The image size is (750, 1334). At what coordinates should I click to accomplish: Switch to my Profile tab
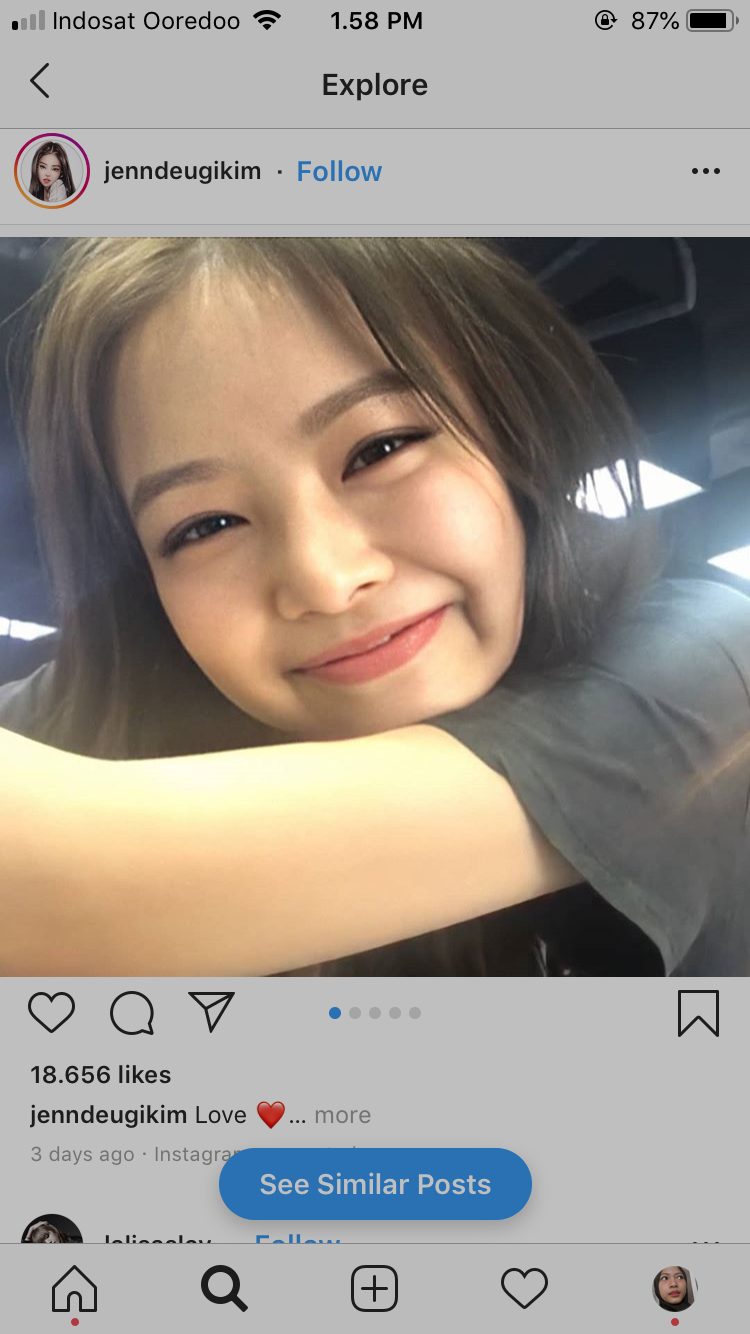point(675,1289)
